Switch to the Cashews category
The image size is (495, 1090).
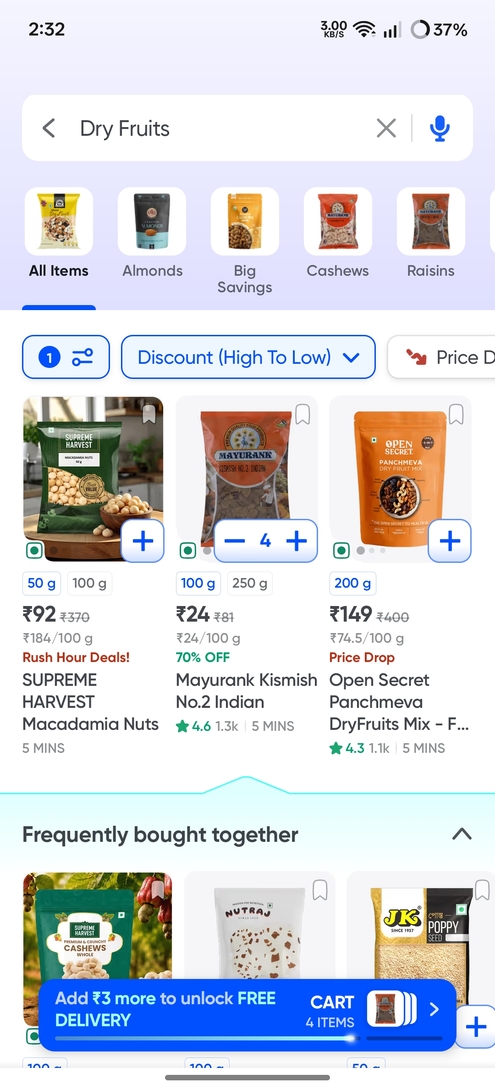click(338, 233)
